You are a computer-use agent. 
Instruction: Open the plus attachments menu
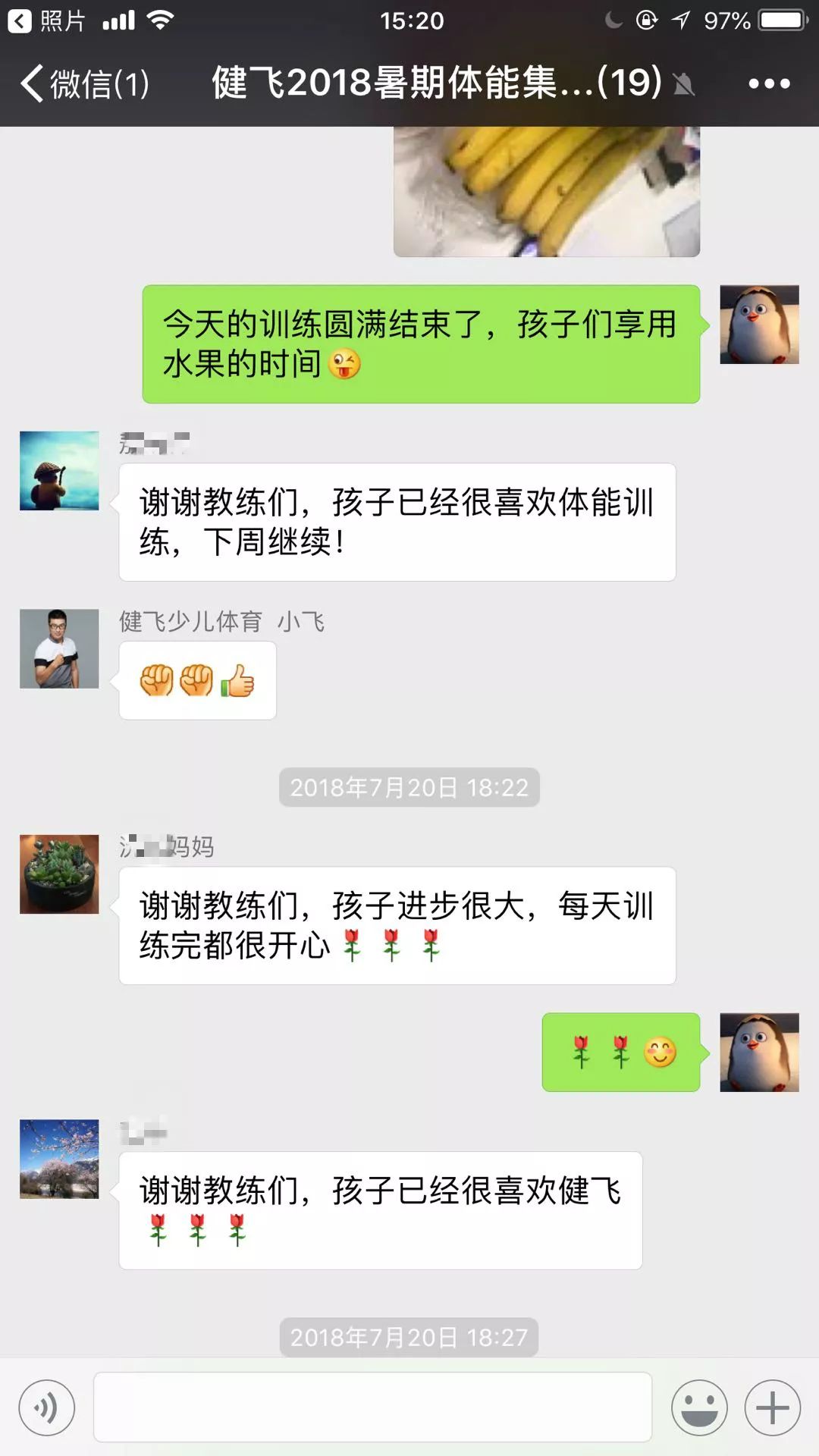coord(772,1408)
